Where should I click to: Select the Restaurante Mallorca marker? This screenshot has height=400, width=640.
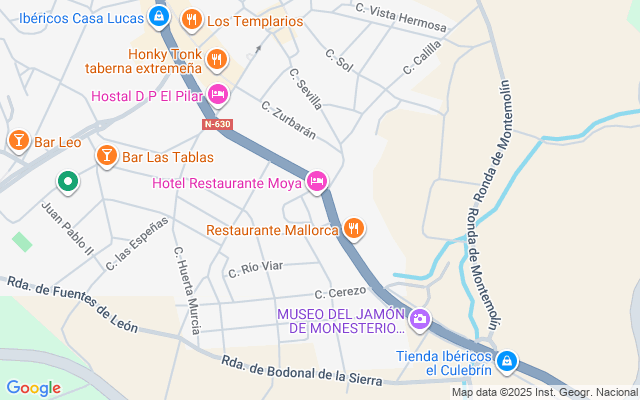(353, 229)
